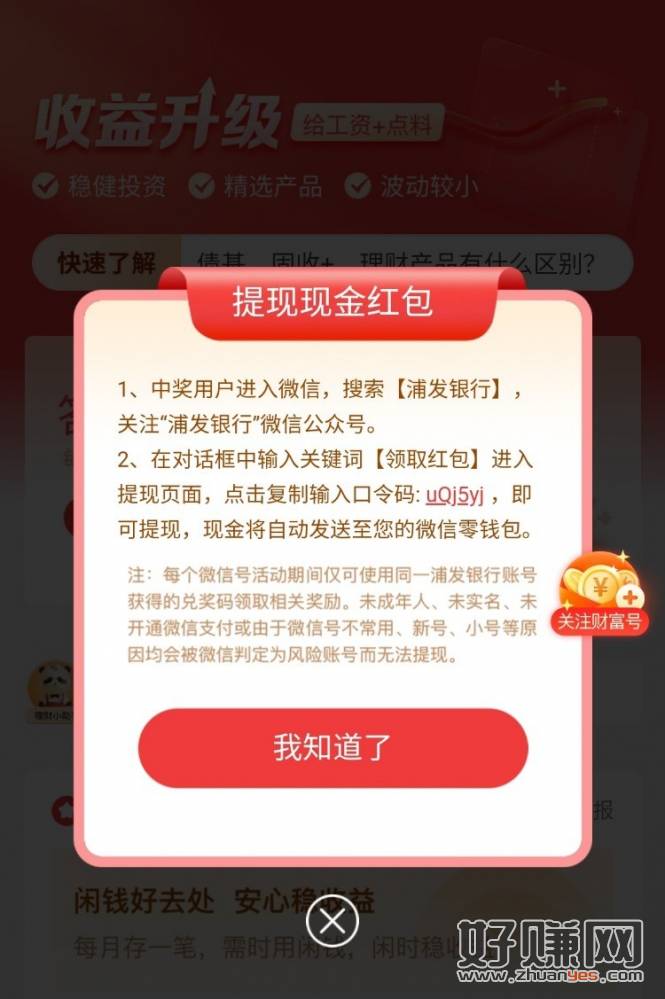Open the 关注财富号 floating badge
Screen dimensions: 665x999
(601, 596)
